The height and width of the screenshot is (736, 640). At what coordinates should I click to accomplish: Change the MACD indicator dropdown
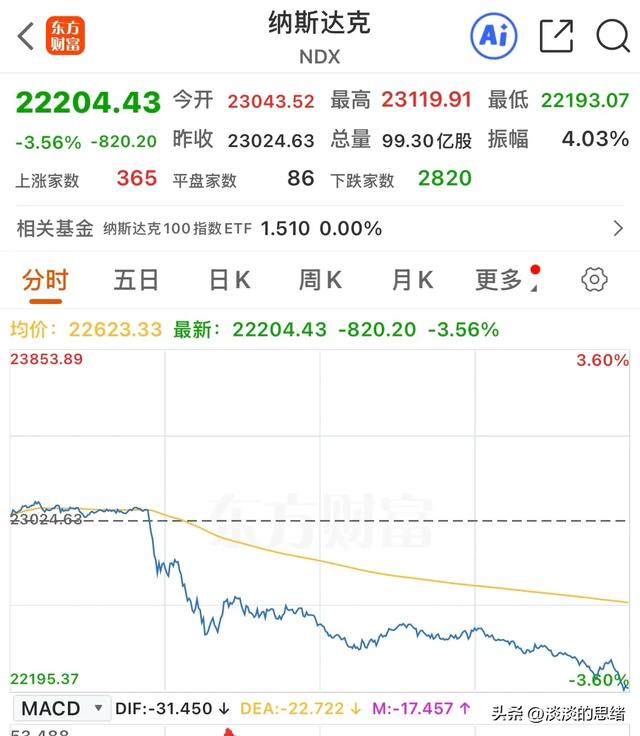click(x=62, y=709)
